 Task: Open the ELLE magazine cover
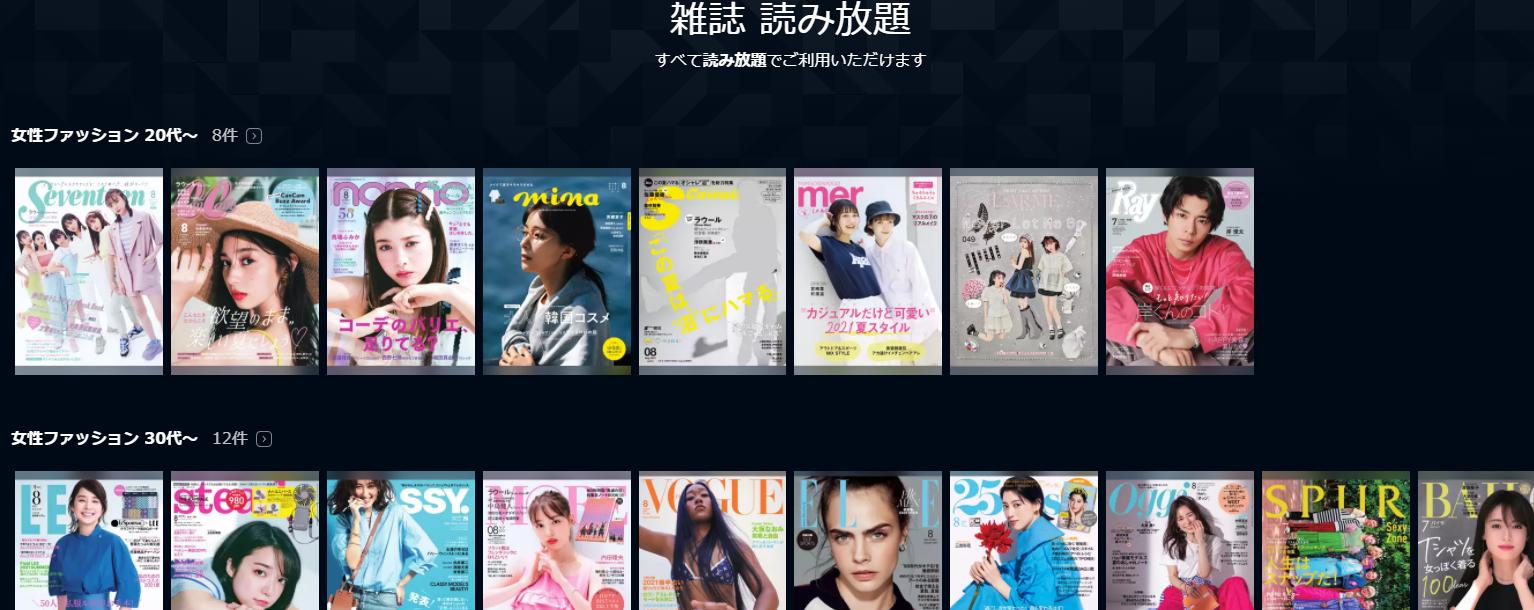[x=867, y=541]
